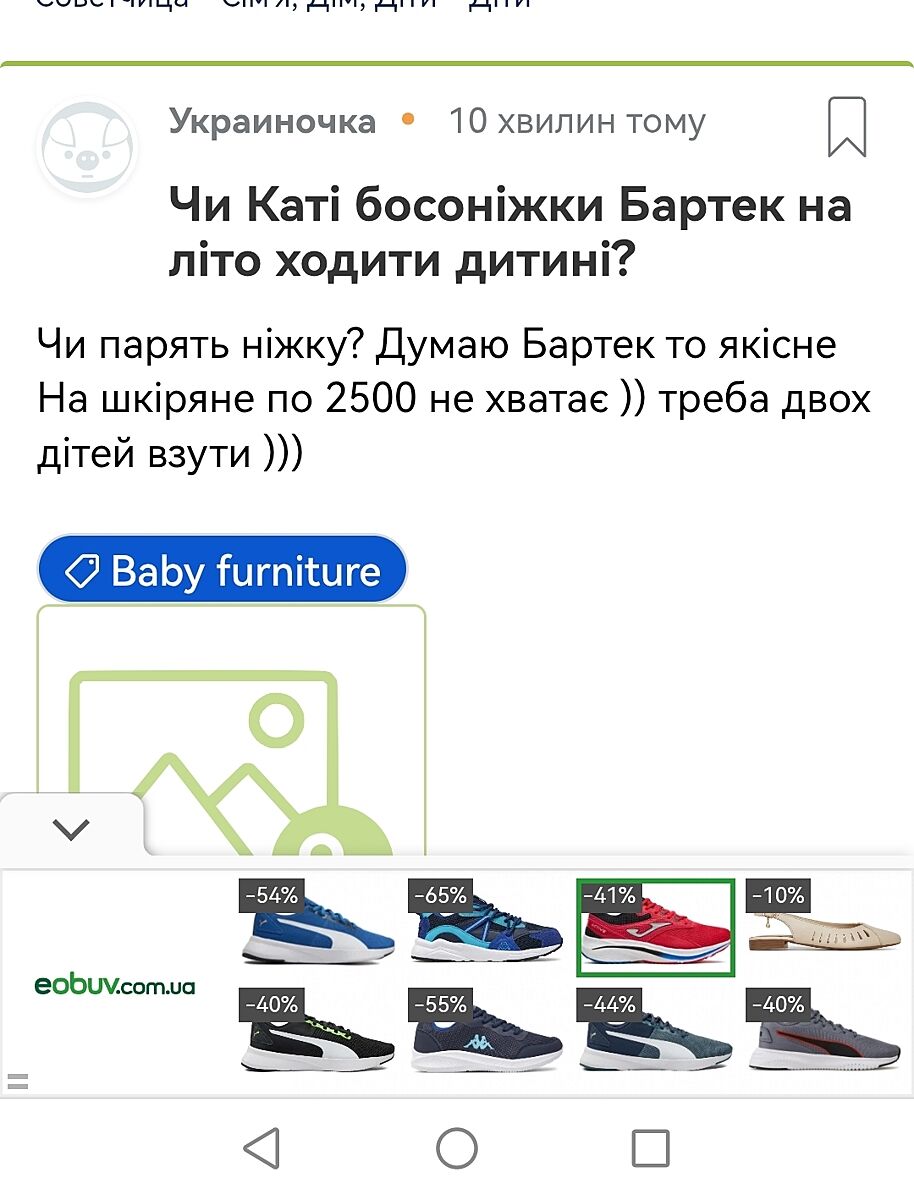Open the -54% blue sneaker ad
Image resolution: width=914 pixels, height=1200 pixels.
318,926
